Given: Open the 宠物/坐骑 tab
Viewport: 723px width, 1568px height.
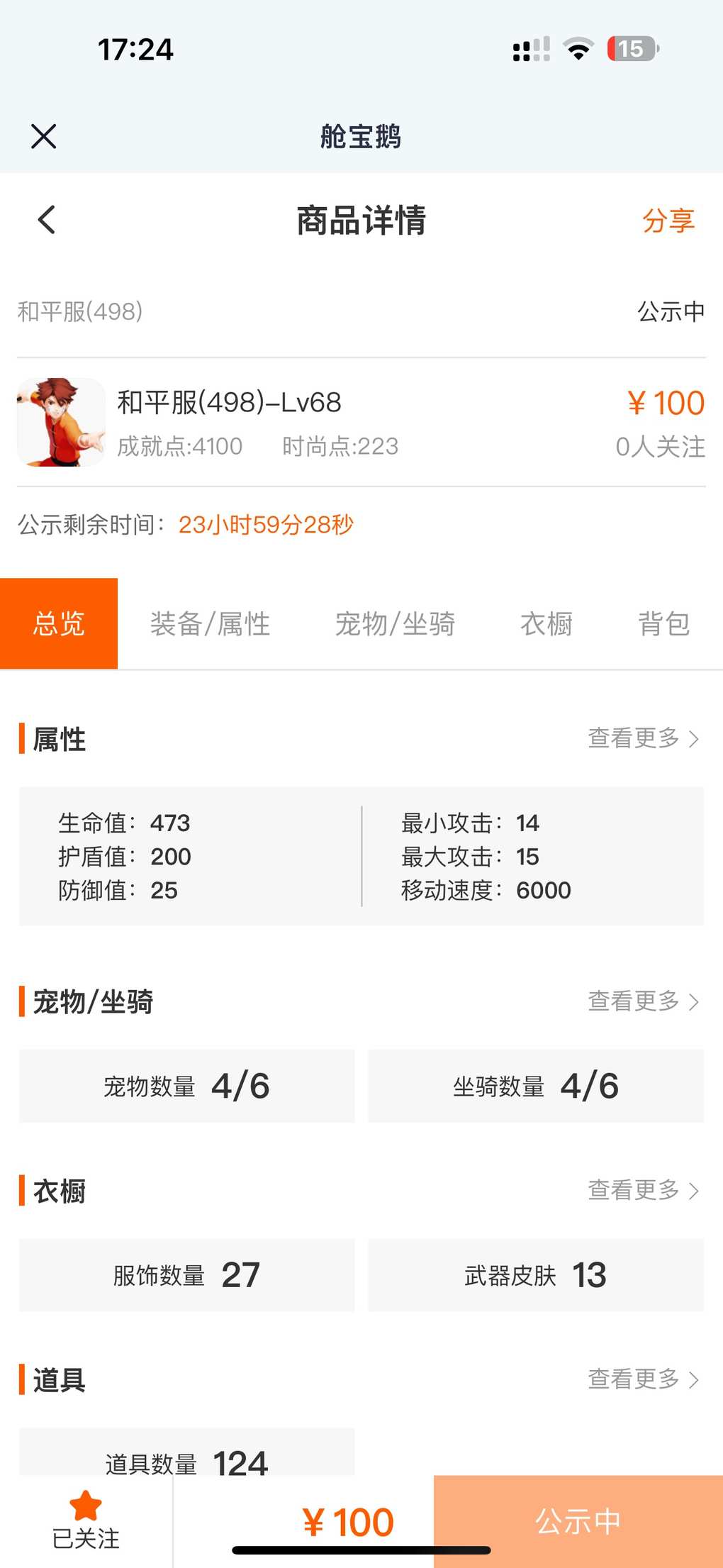Looking at the screenshot, I should [395, 624].
